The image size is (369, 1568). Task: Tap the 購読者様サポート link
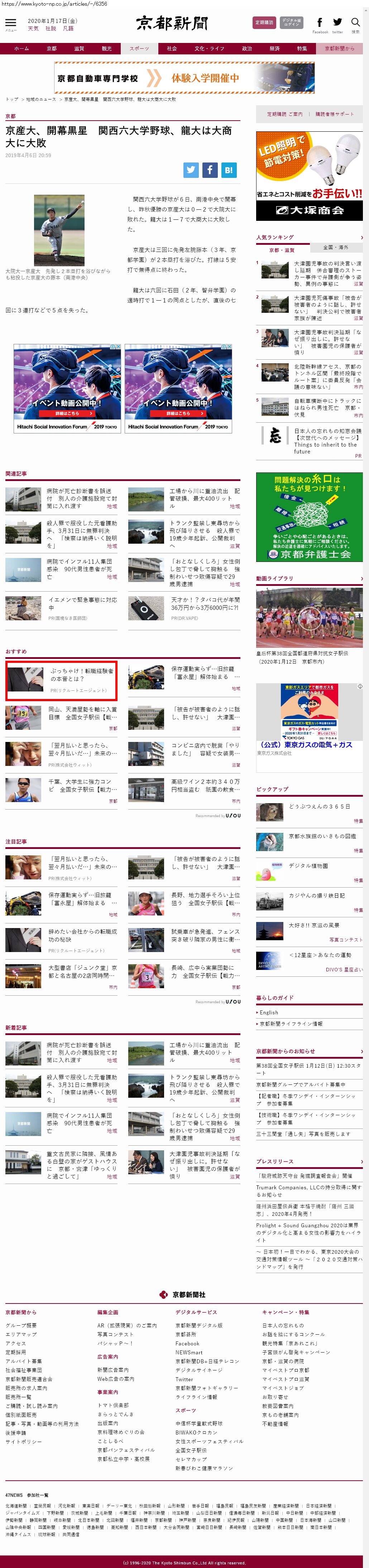pyautogui.click(x=334, y=114)
